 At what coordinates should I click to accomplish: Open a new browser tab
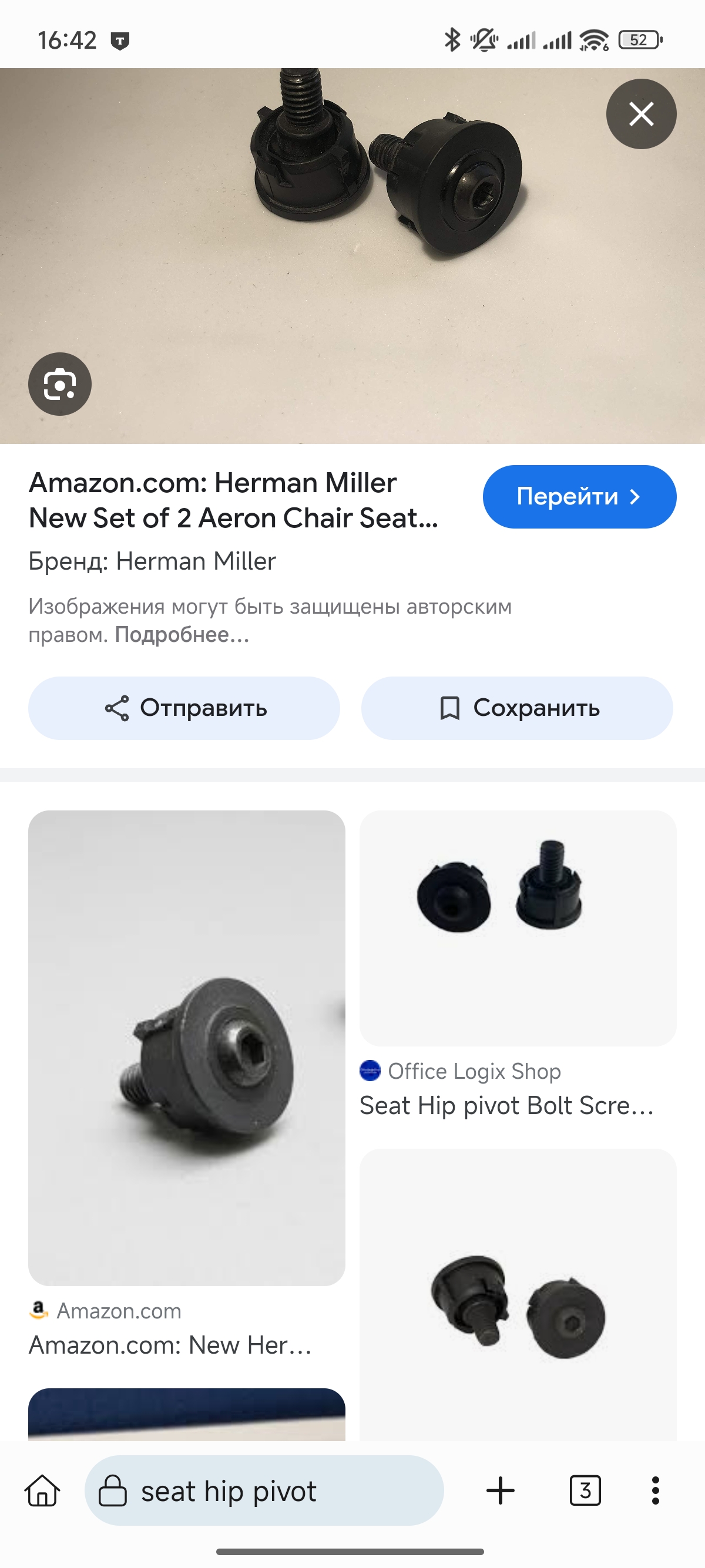pos(501,1490)
